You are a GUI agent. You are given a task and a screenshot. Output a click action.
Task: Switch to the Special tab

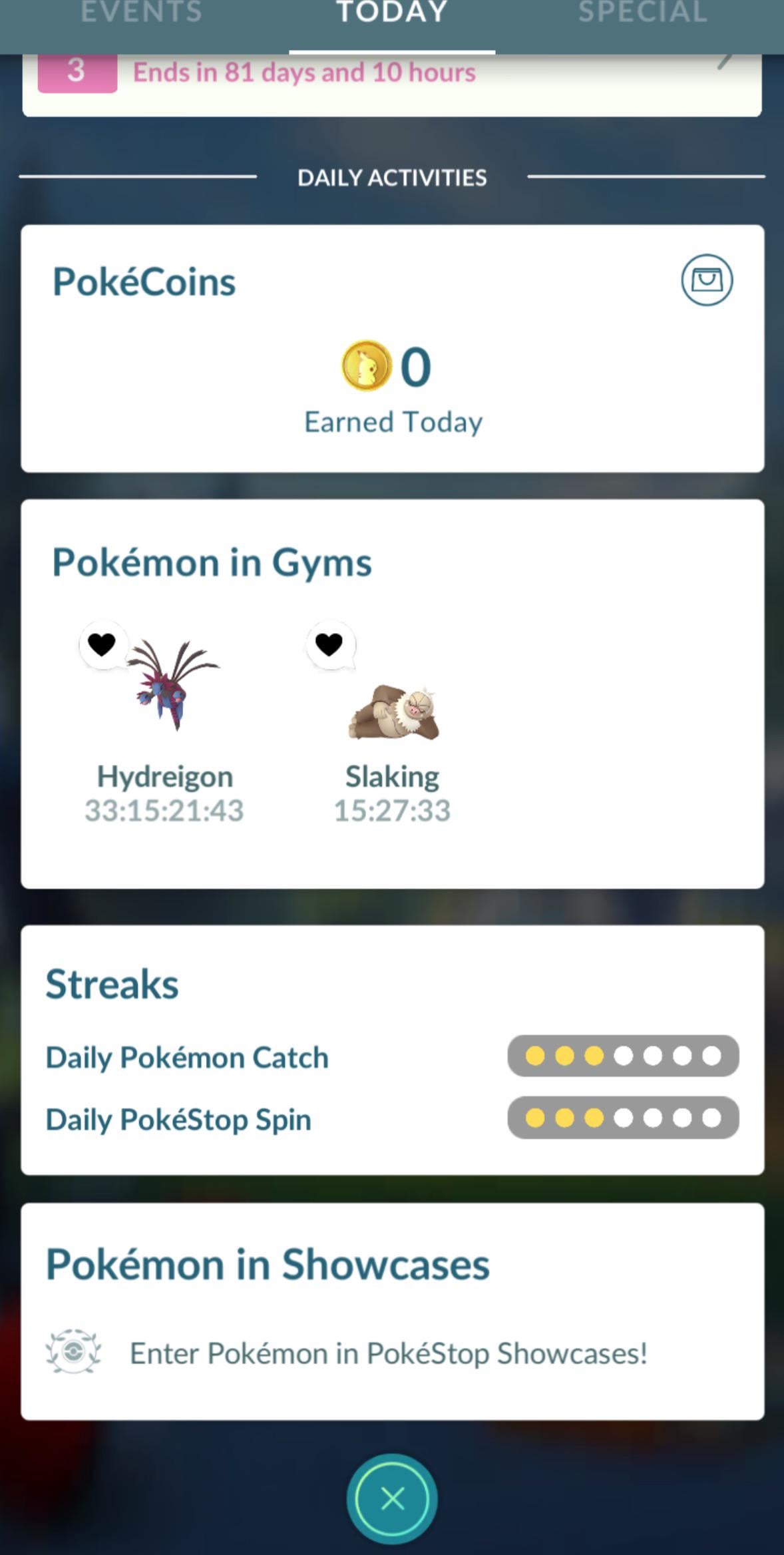[x=642, y=13]
